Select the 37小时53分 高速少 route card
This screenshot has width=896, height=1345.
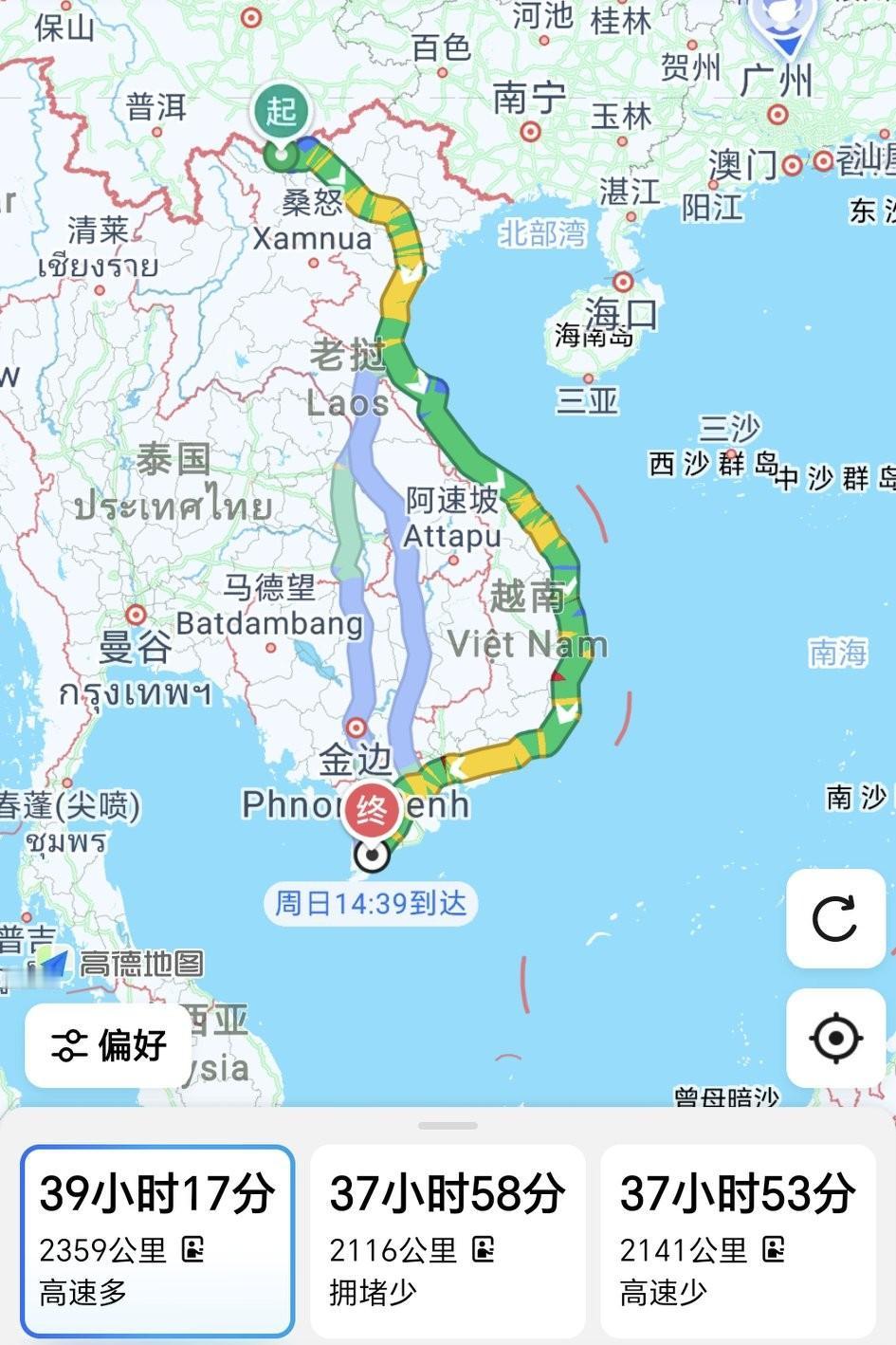[x=739, y=1244]
